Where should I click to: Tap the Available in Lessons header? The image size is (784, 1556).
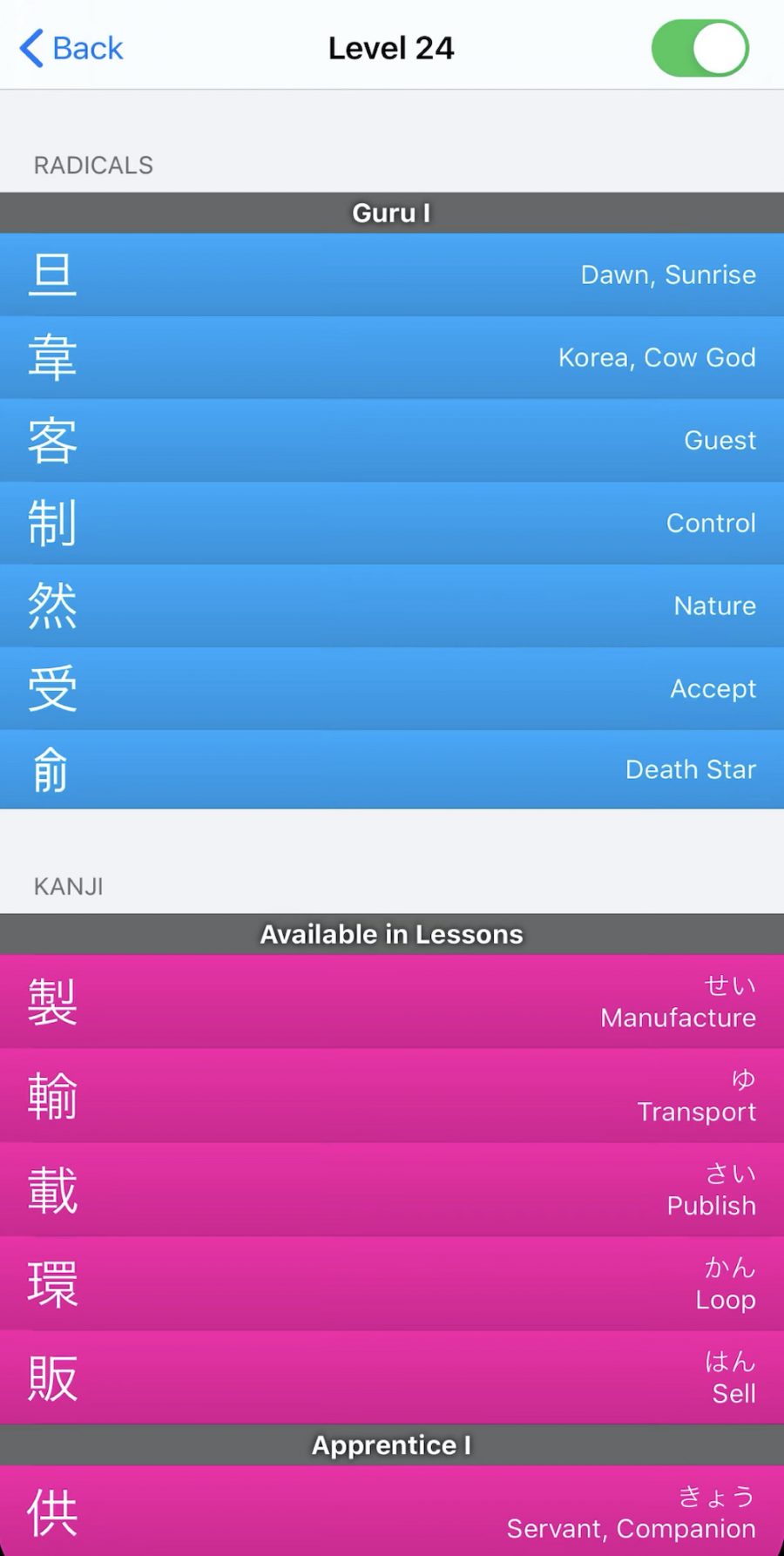(x=390, y=933)
